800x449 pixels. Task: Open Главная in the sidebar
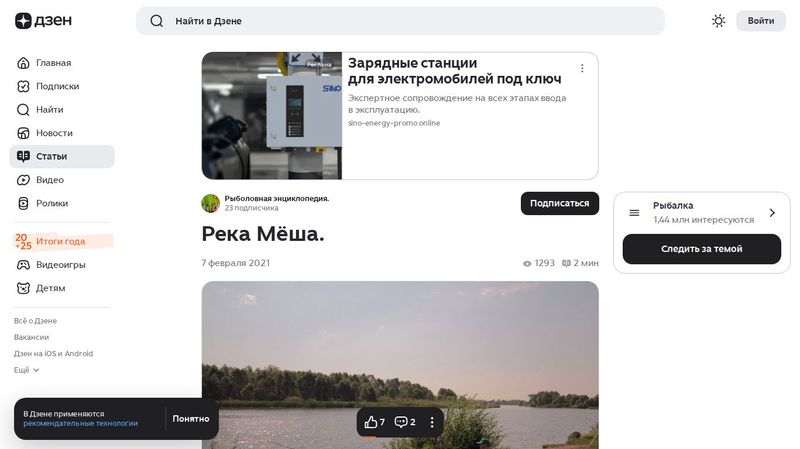tap(53, 63)
